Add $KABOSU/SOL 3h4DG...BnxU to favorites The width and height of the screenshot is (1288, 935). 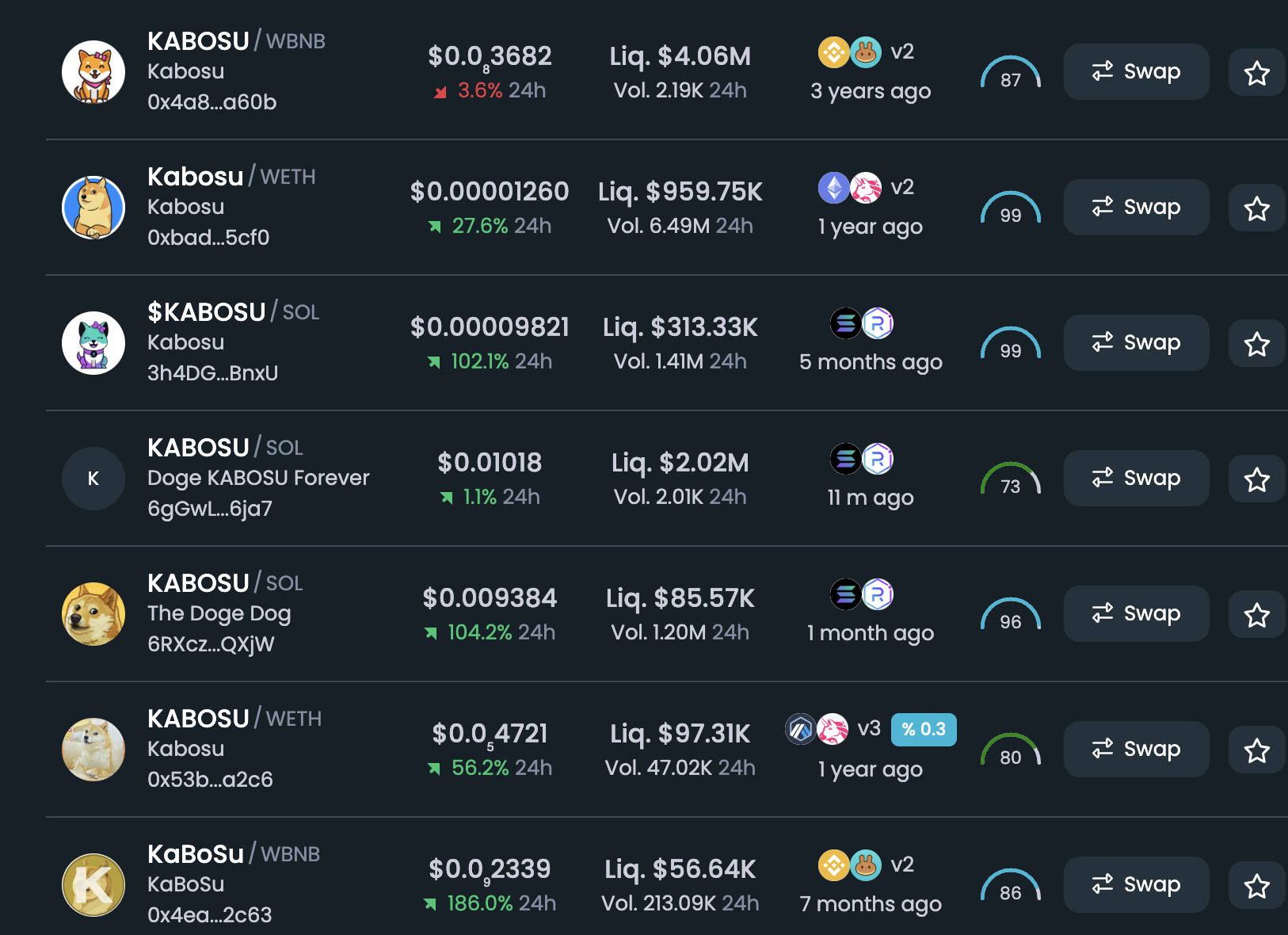coord(1256,344)
